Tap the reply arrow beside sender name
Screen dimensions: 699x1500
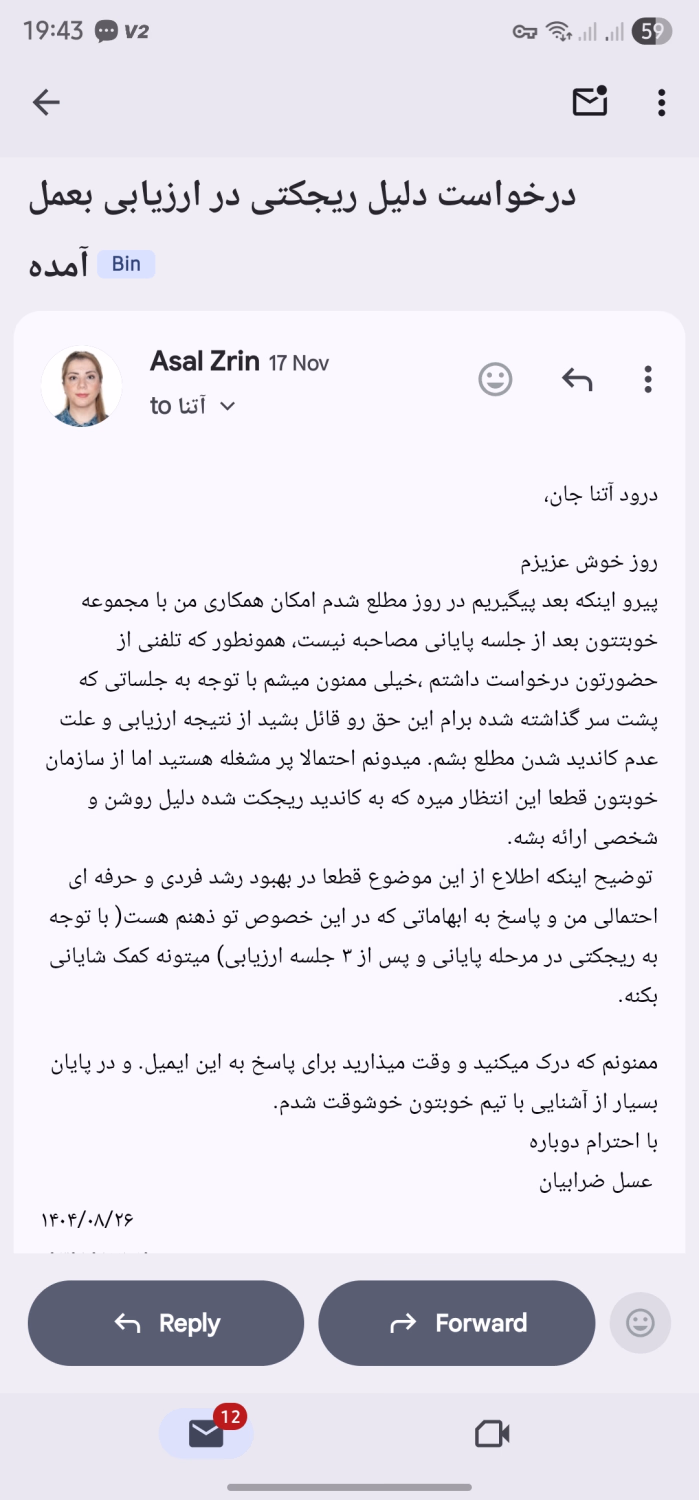(577, 379)
